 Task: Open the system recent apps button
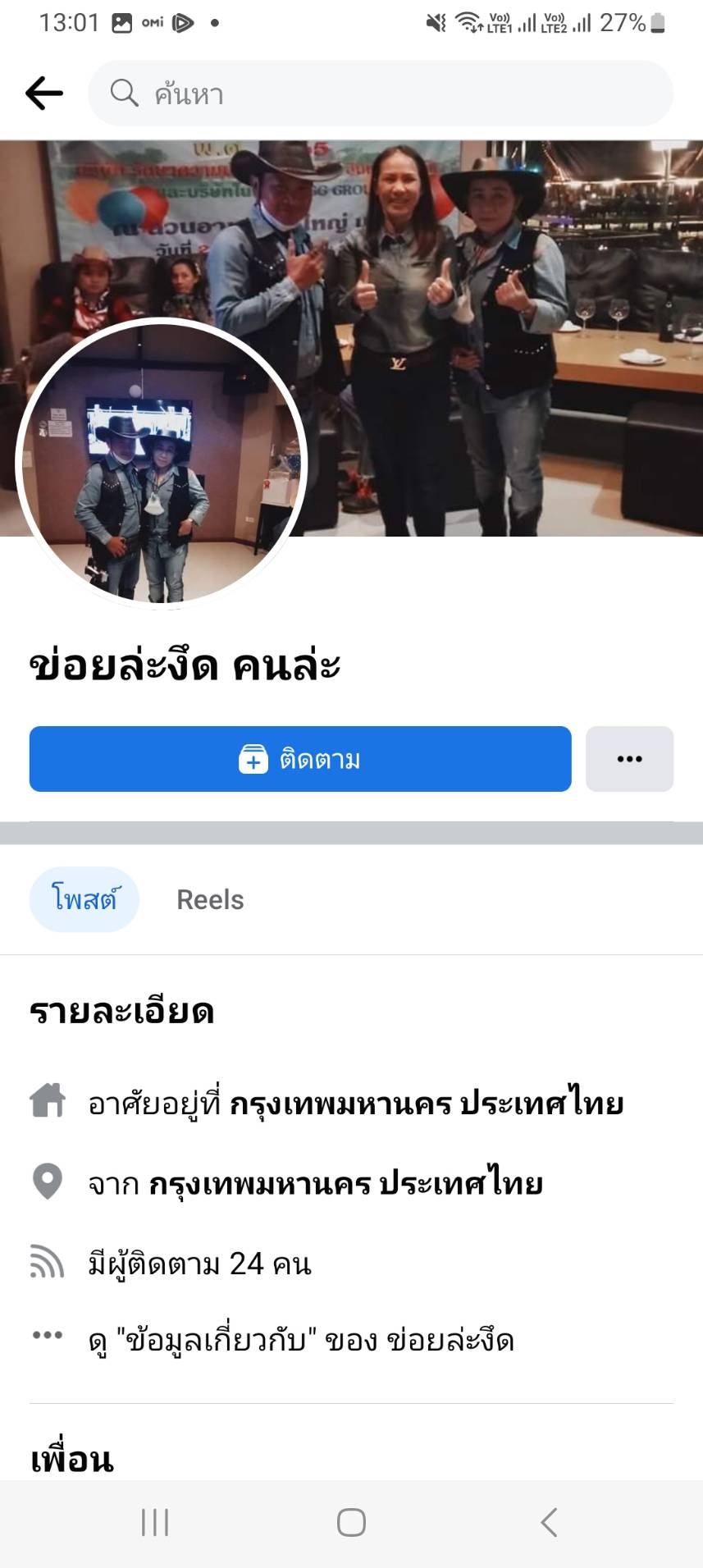point(155,1523)
